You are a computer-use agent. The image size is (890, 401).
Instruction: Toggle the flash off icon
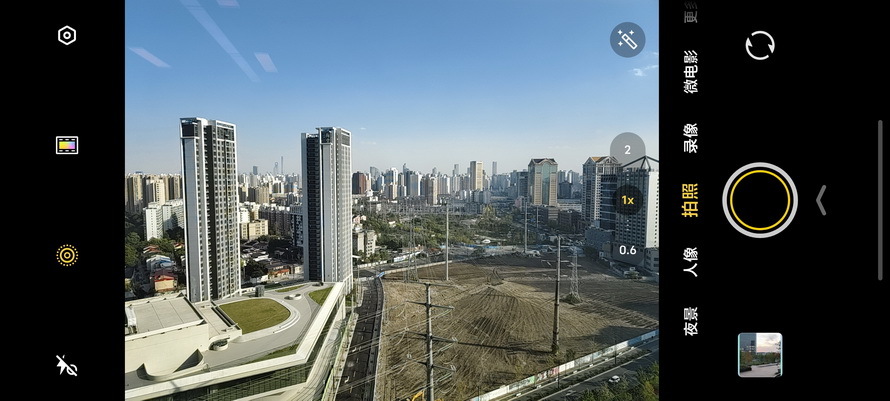(67, 365)
